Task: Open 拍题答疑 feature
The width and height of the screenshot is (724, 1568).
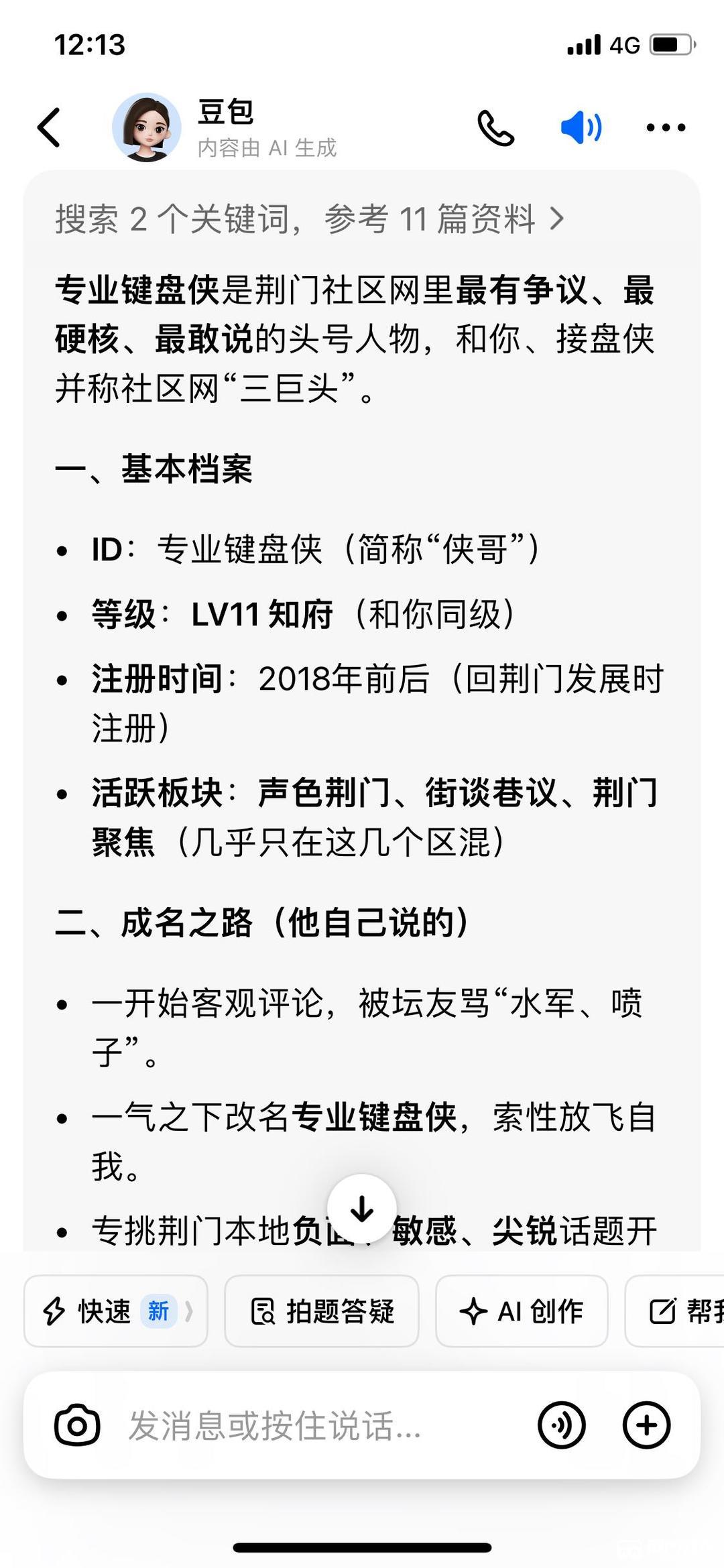Action: (322, 1311)
